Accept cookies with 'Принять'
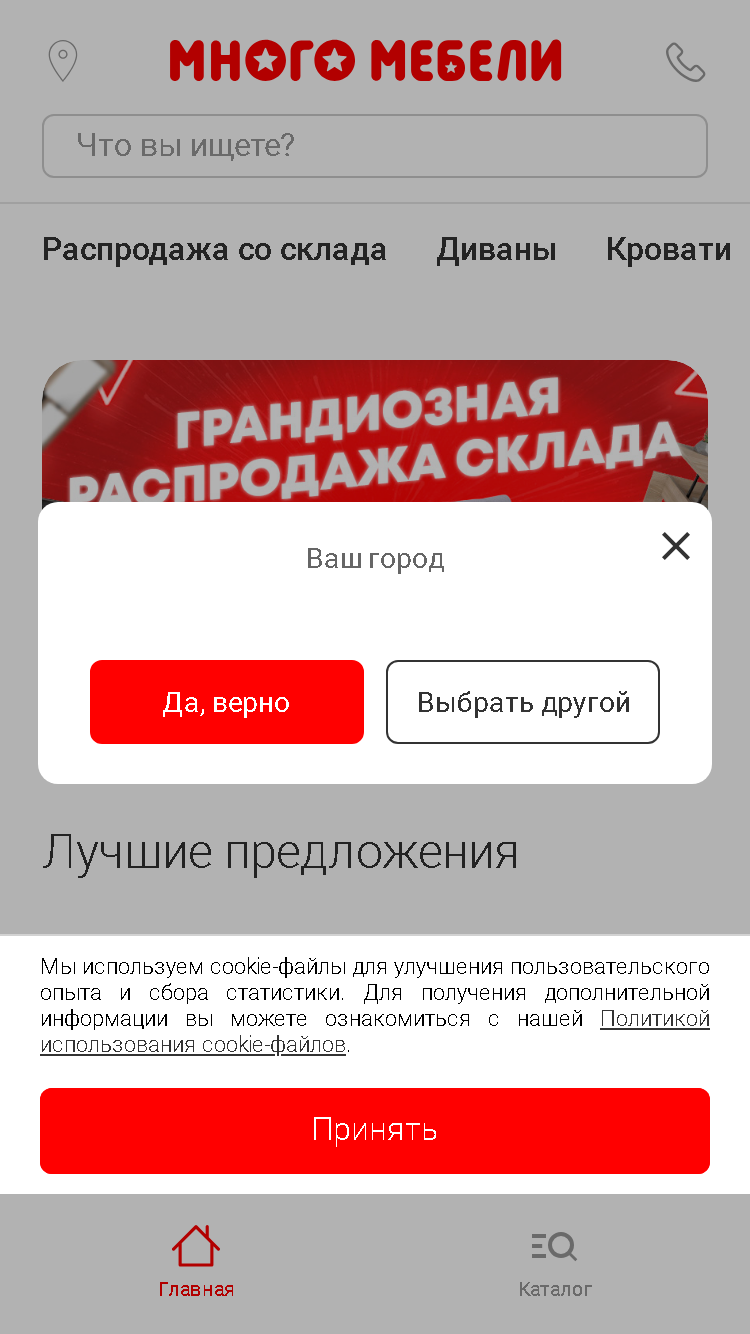Image resolution: width=750 pixels, height=1334 pixels. pos(375,1131)
